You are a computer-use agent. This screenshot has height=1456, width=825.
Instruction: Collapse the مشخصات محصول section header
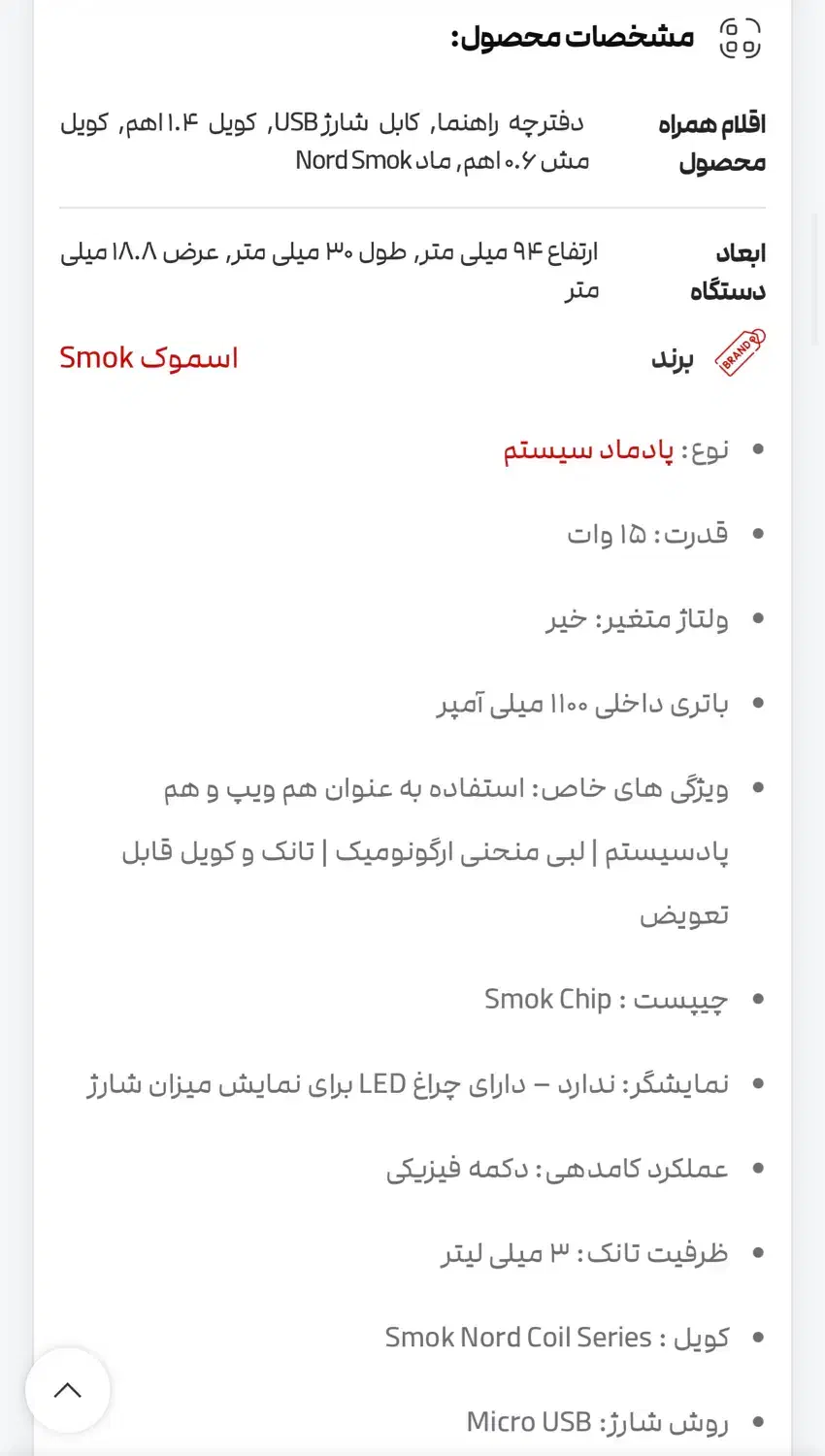point(573,37)
